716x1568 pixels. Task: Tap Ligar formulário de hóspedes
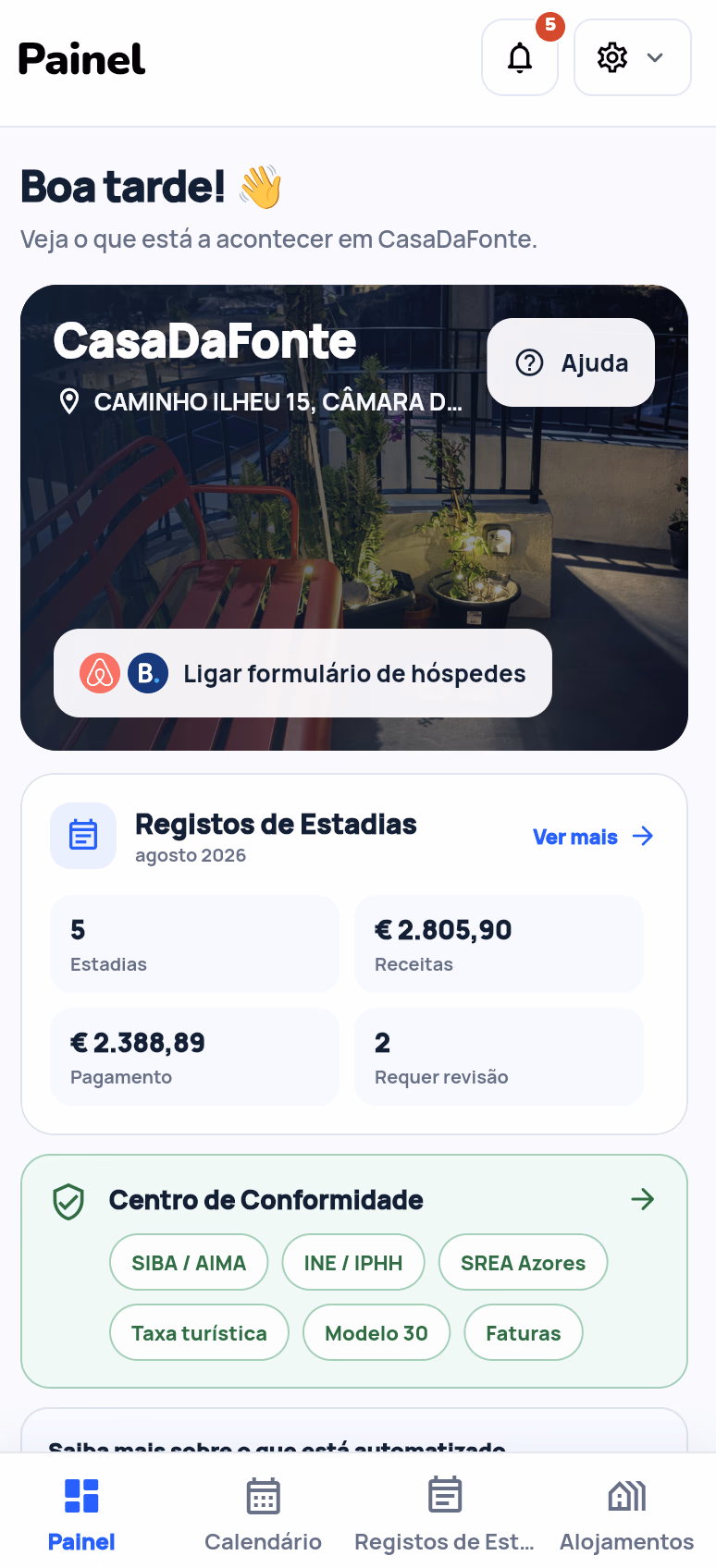pyautogui.click(x=302, y=673)
